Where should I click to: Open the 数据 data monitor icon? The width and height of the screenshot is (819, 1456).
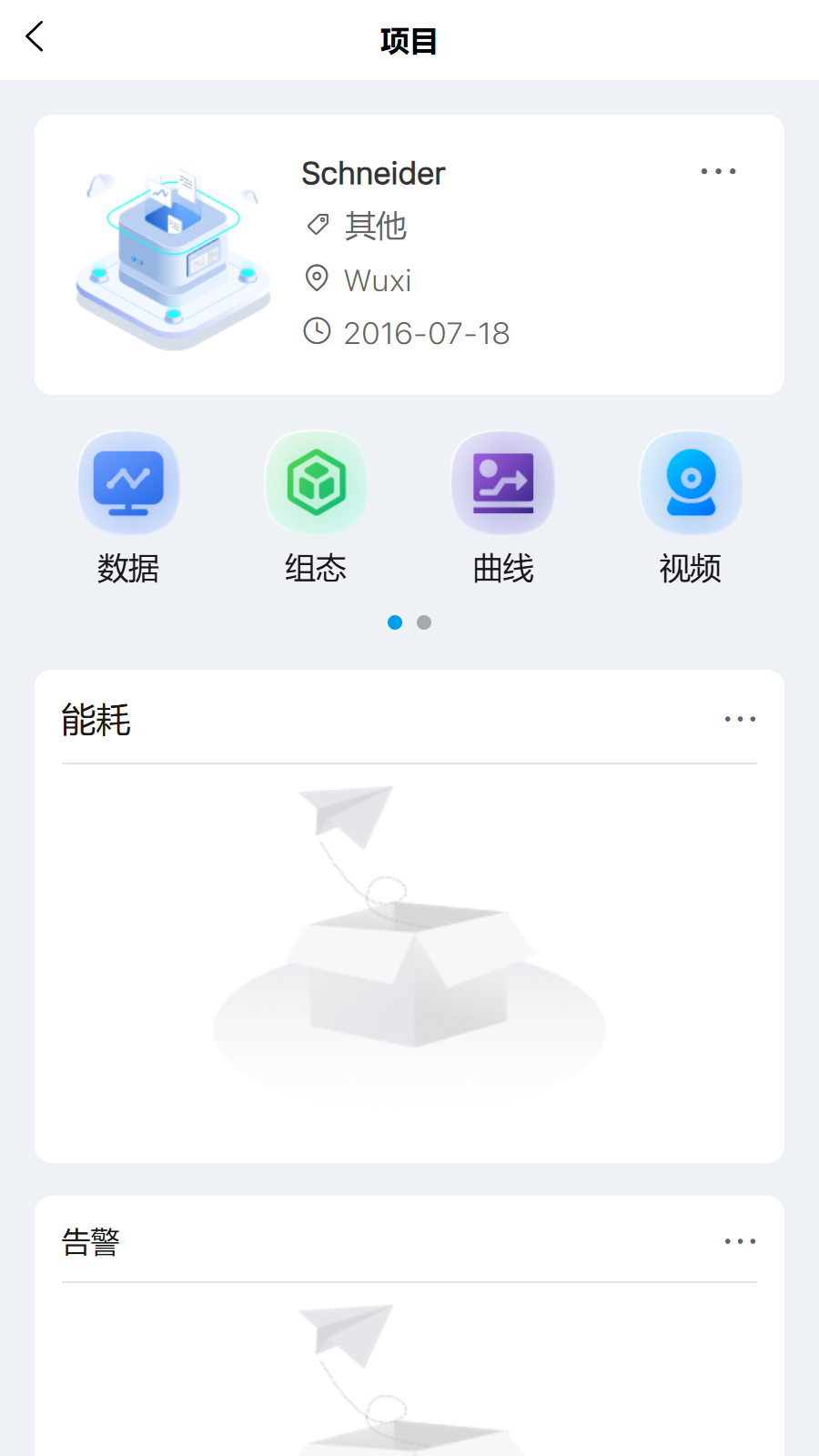(x=128, y=482)
